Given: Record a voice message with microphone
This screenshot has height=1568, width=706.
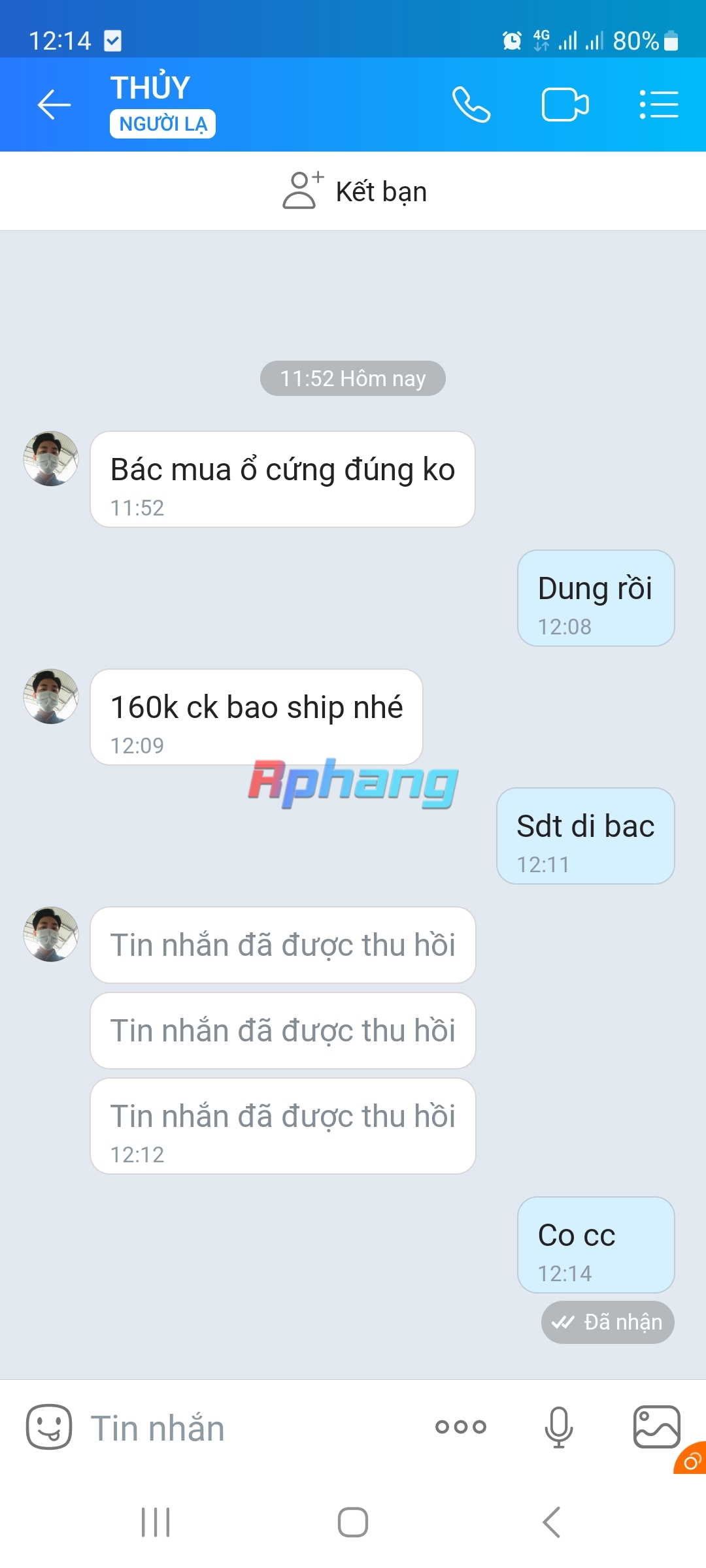Looking at the screenshot, I should (x=559, y=1427).
